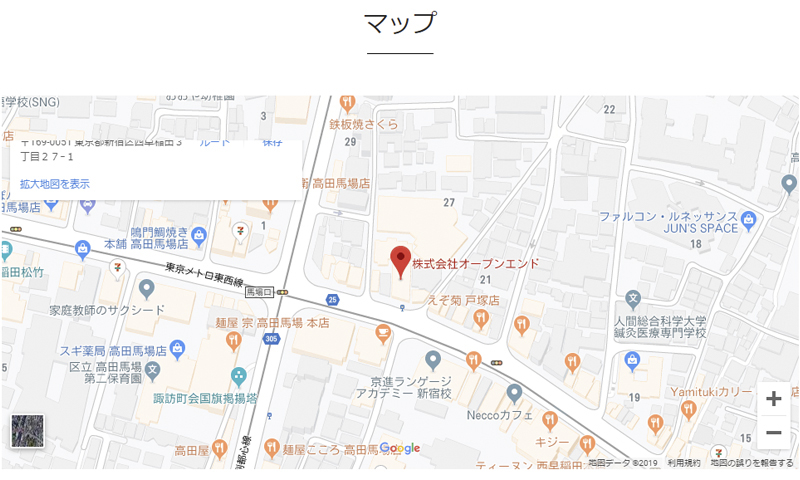Image resolution: width=800 pixels, height=480 pixels.
Task: Open the 拡大地図を表示 link
Action: [55, 184]
